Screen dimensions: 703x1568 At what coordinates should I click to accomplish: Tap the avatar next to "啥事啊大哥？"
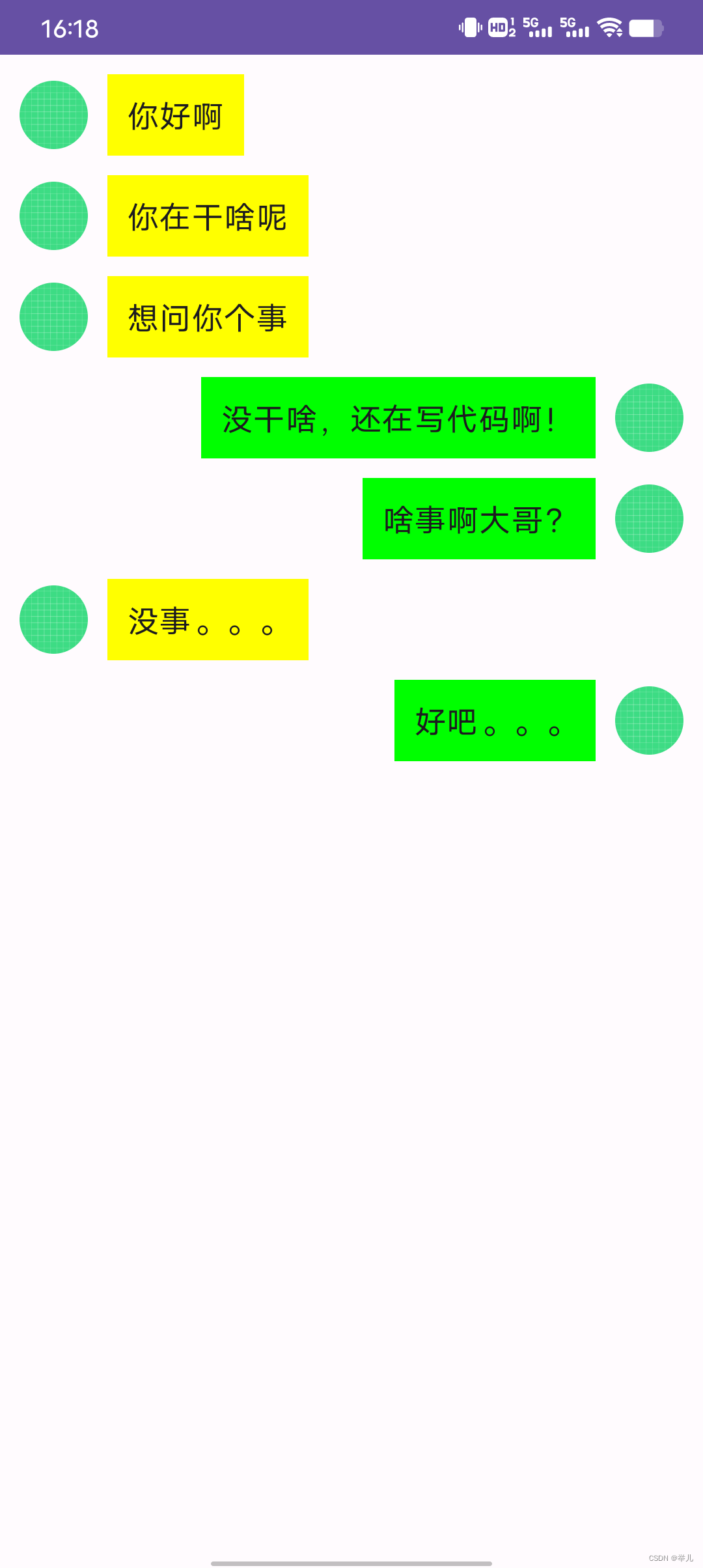pyautogui.click(x=649, y=519)
